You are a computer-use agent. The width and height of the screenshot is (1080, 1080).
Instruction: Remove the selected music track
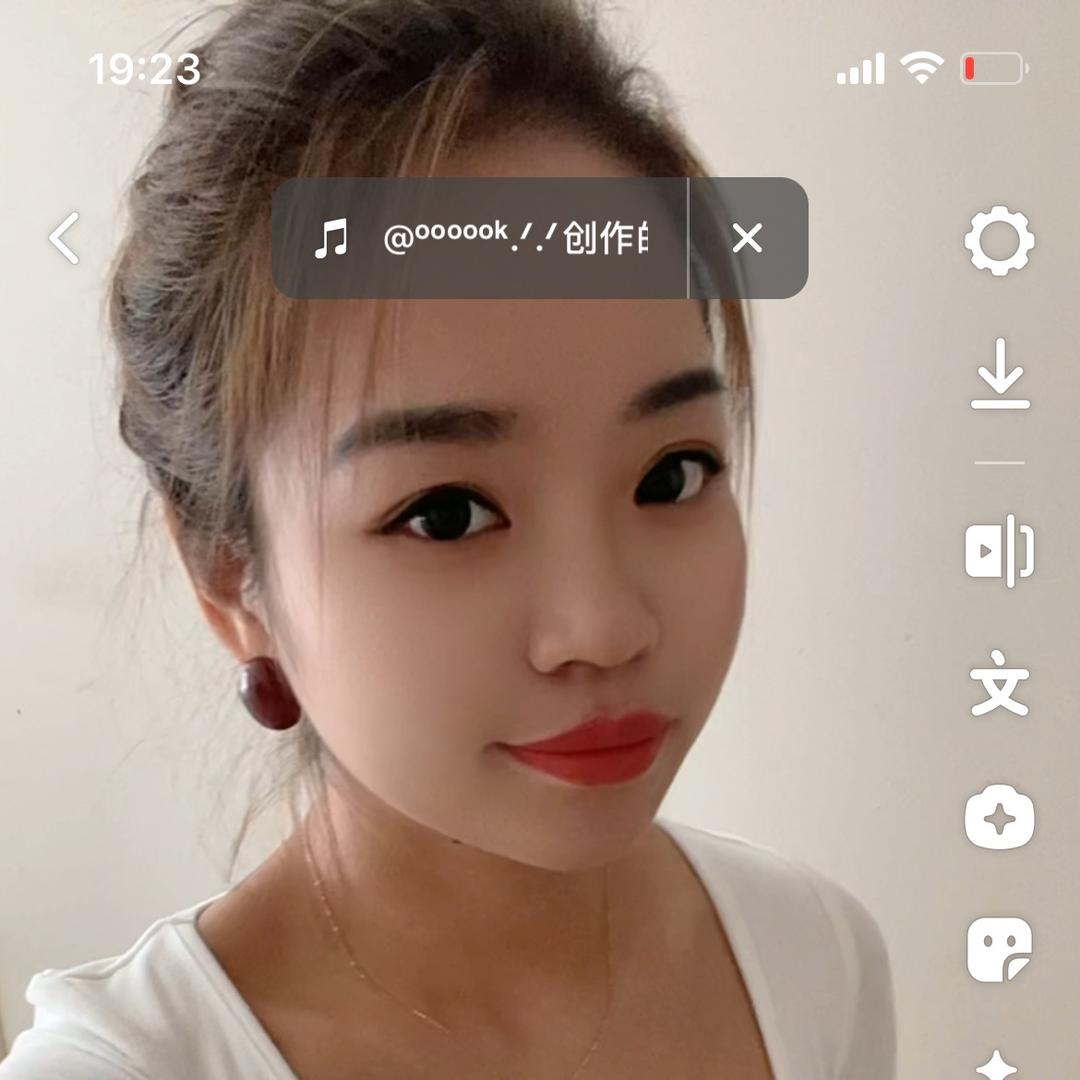[x=747, y=238]
